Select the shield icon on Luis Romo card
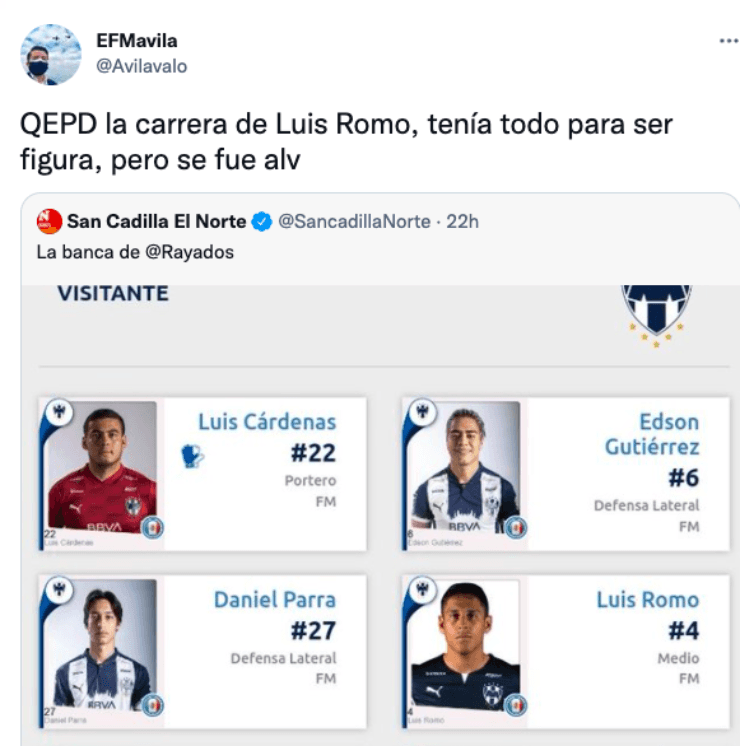The image size is (740, 746). click(x=421, y=589)
